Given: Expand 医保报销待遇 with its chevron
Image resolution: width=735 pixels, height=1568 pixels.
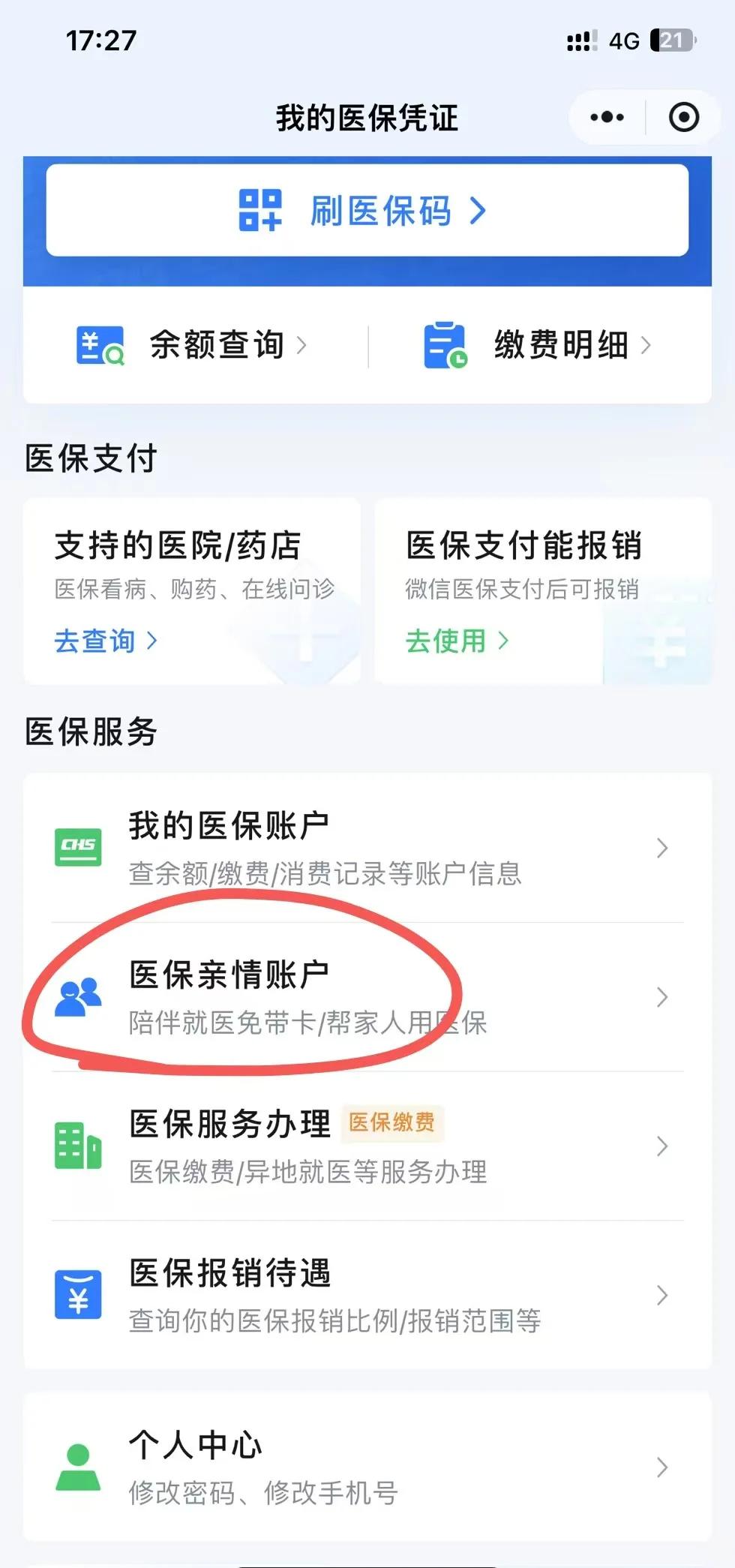Looking at the screenshot, I should pyautogui.click(x=662, y=1295).
